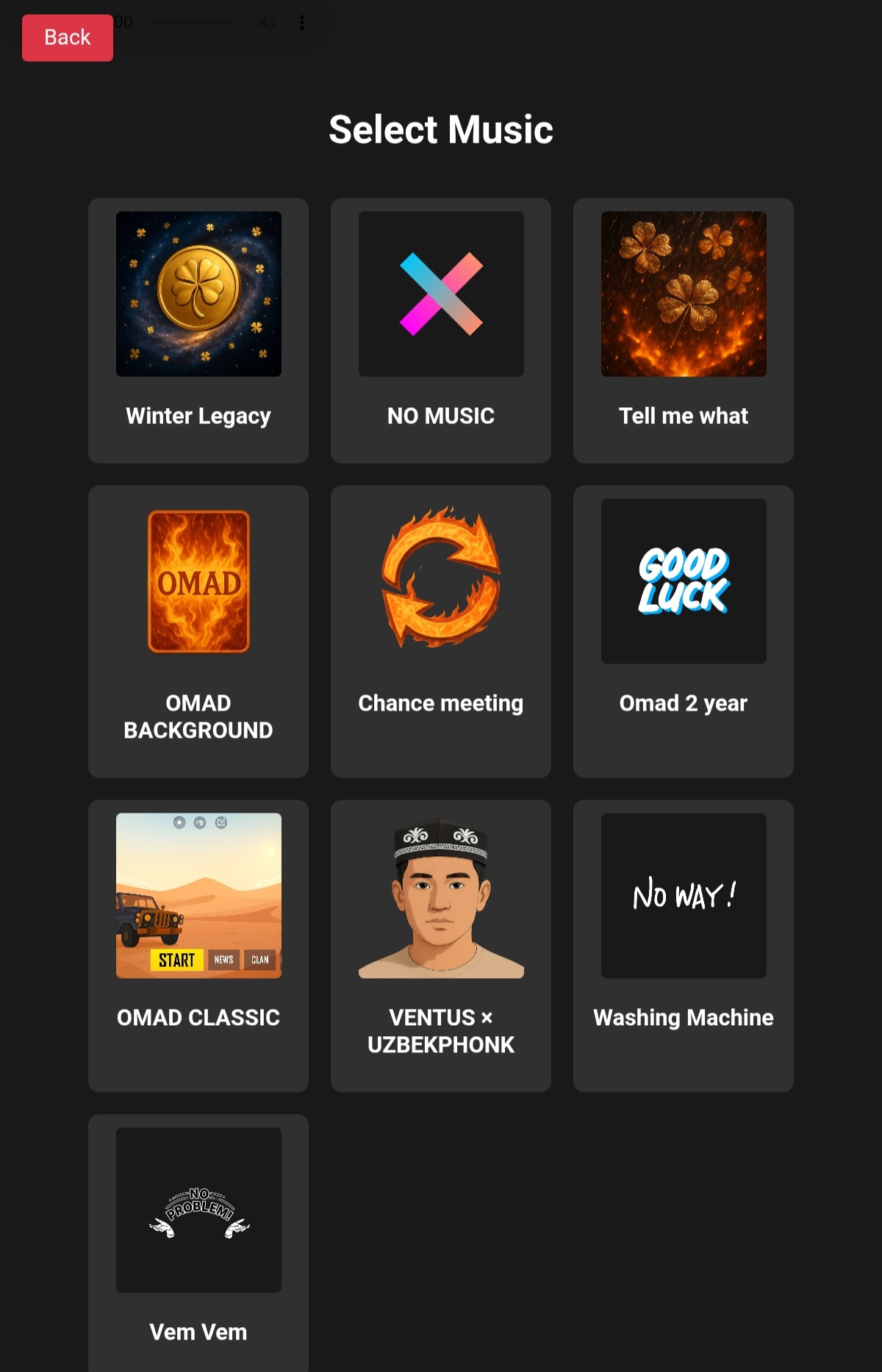Select the Vem Vem track

(198, 1242)
